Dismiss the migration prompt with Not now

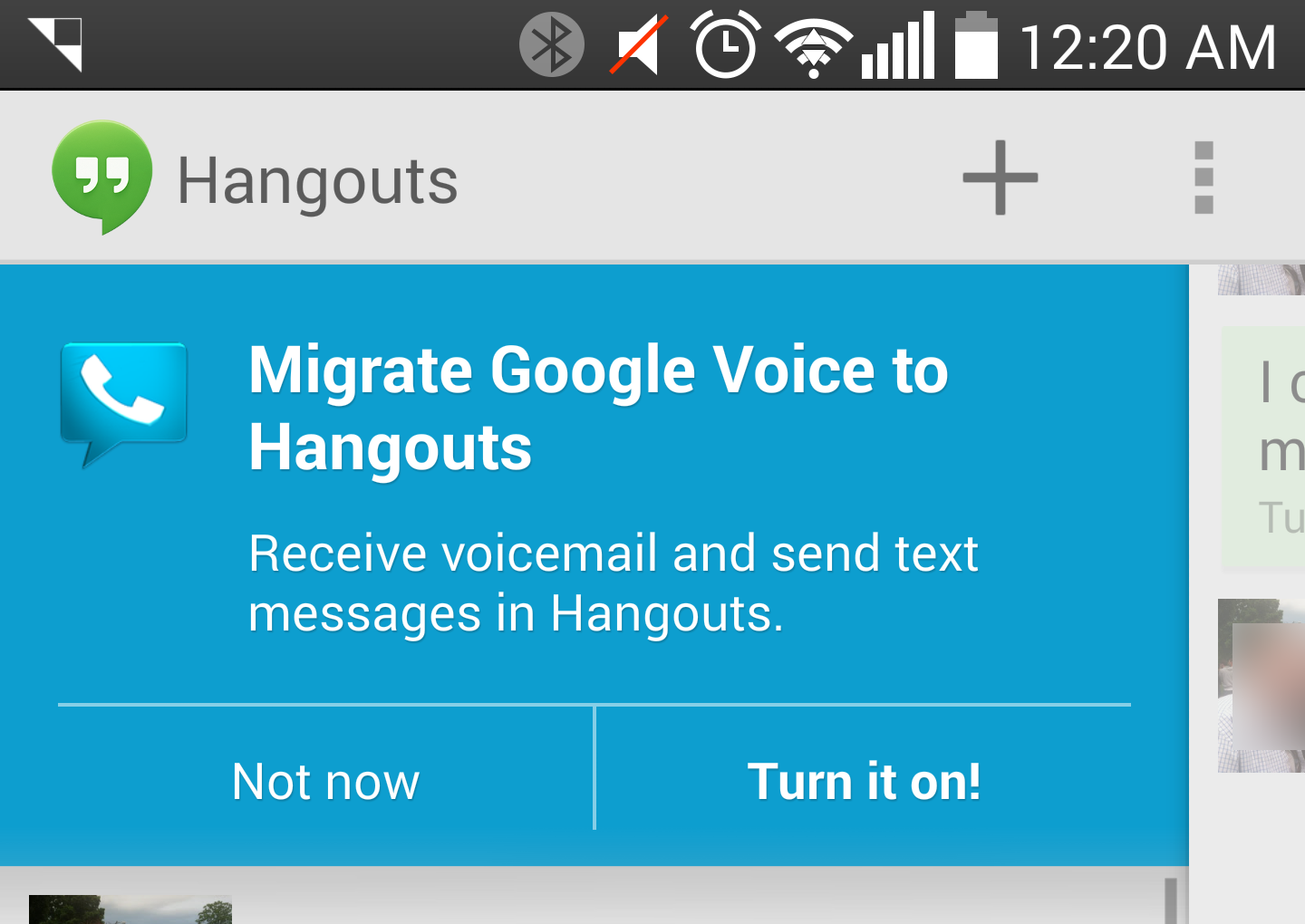pyautogui.click(x=325, y=781)
